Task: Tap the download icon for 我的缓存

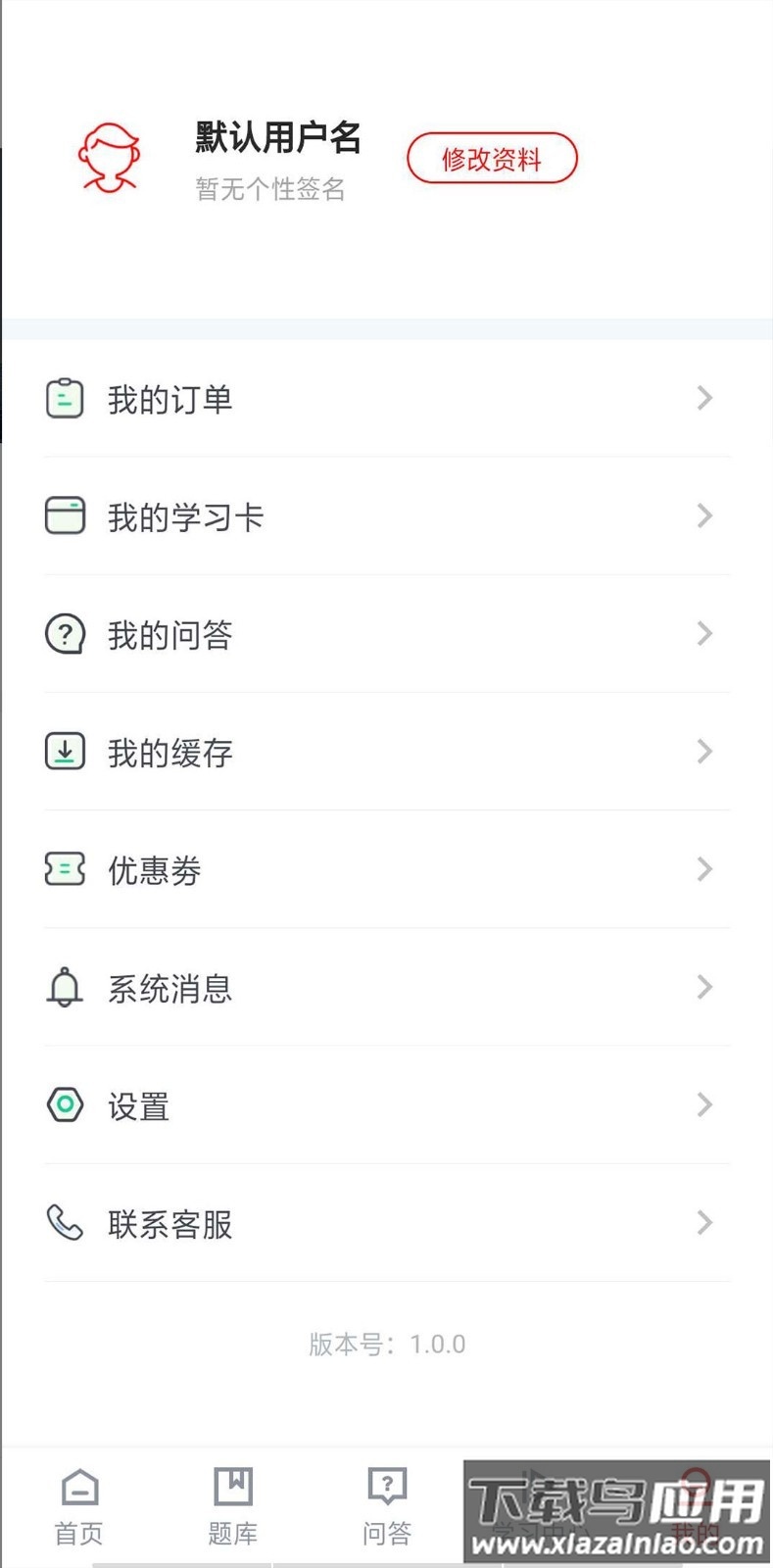Action: pyautogui.click(x=65, y=752)
